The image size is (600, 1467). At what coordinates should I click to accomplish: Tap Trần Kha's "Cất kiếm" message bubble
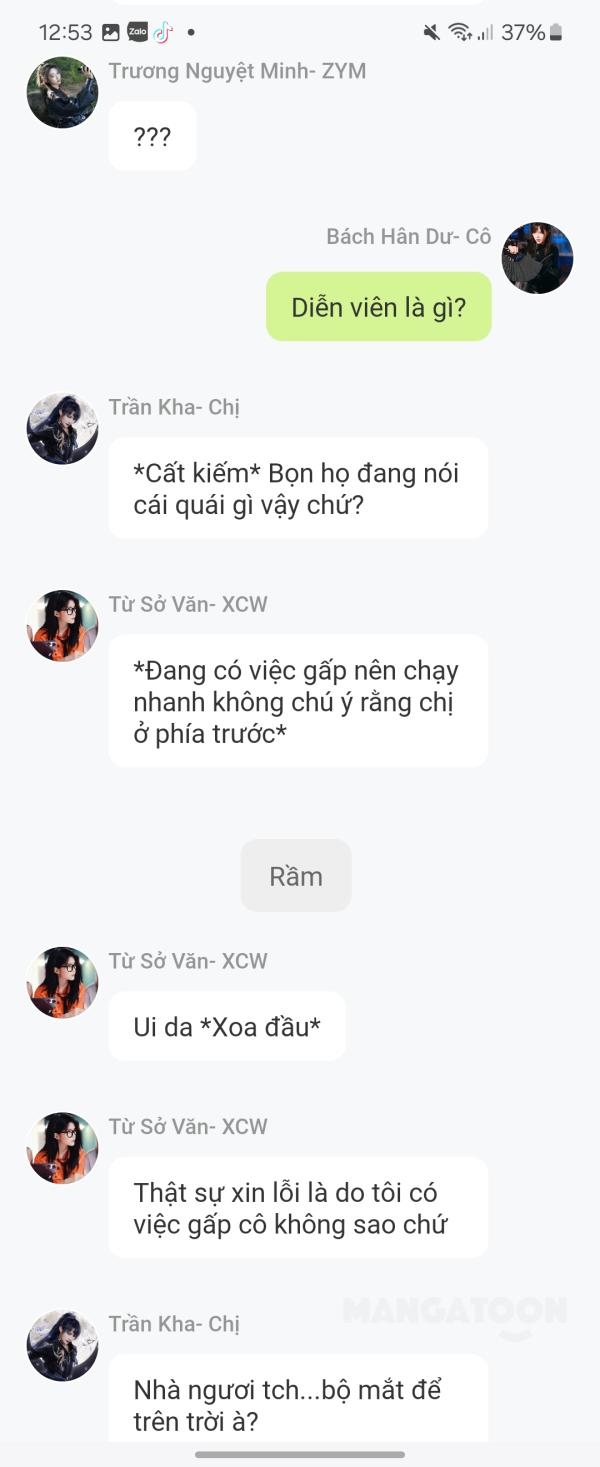[x=297, y=488]
